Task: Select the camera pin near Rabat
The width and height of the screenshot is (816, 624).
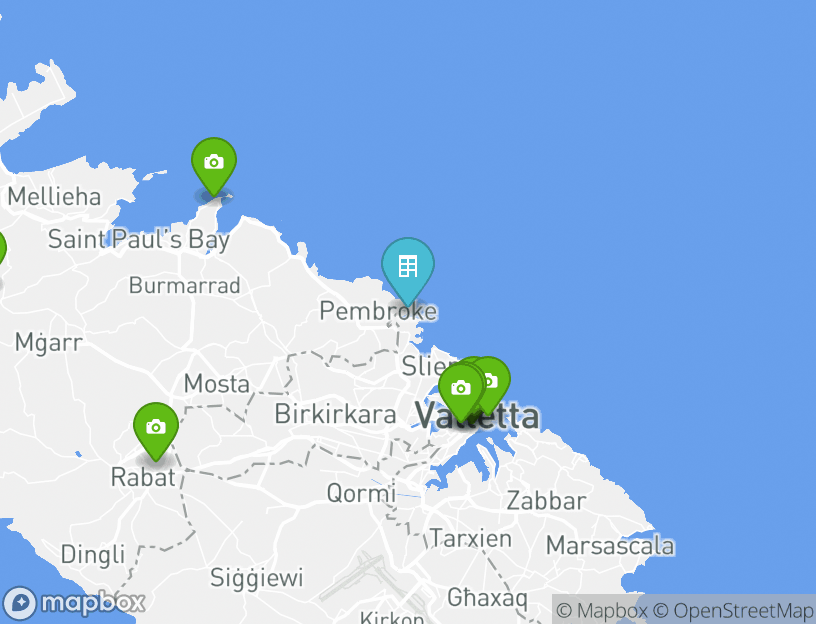Action: click(156, 427)
